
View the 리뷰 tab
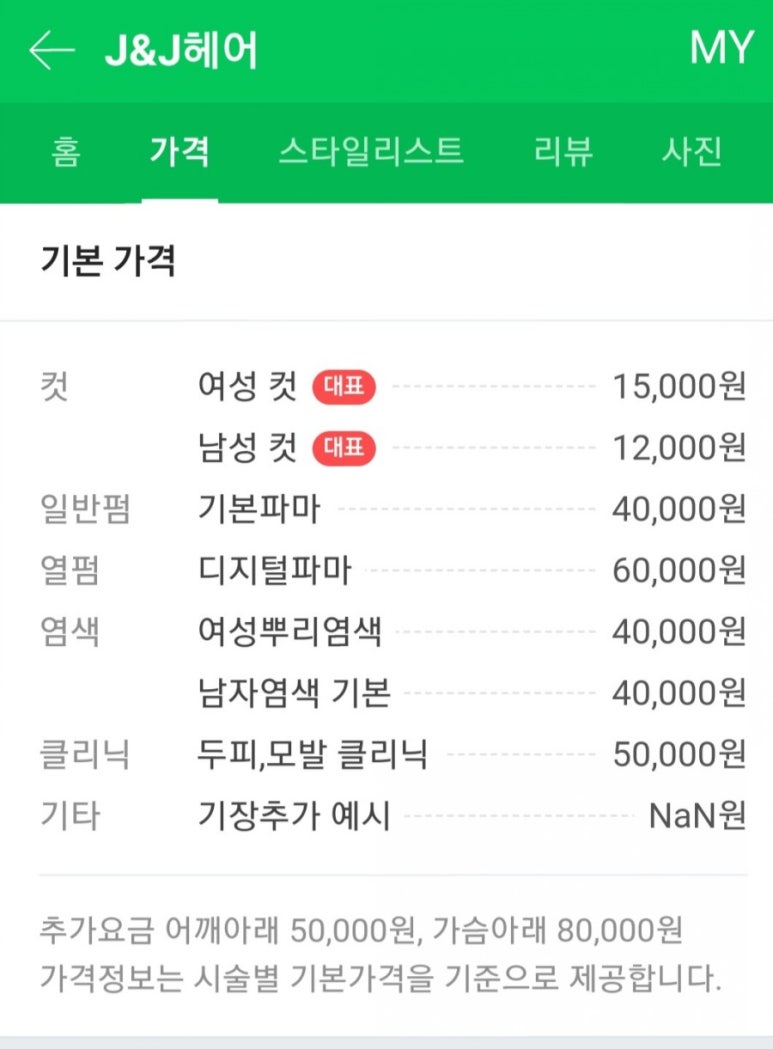(x=563, y=152)
